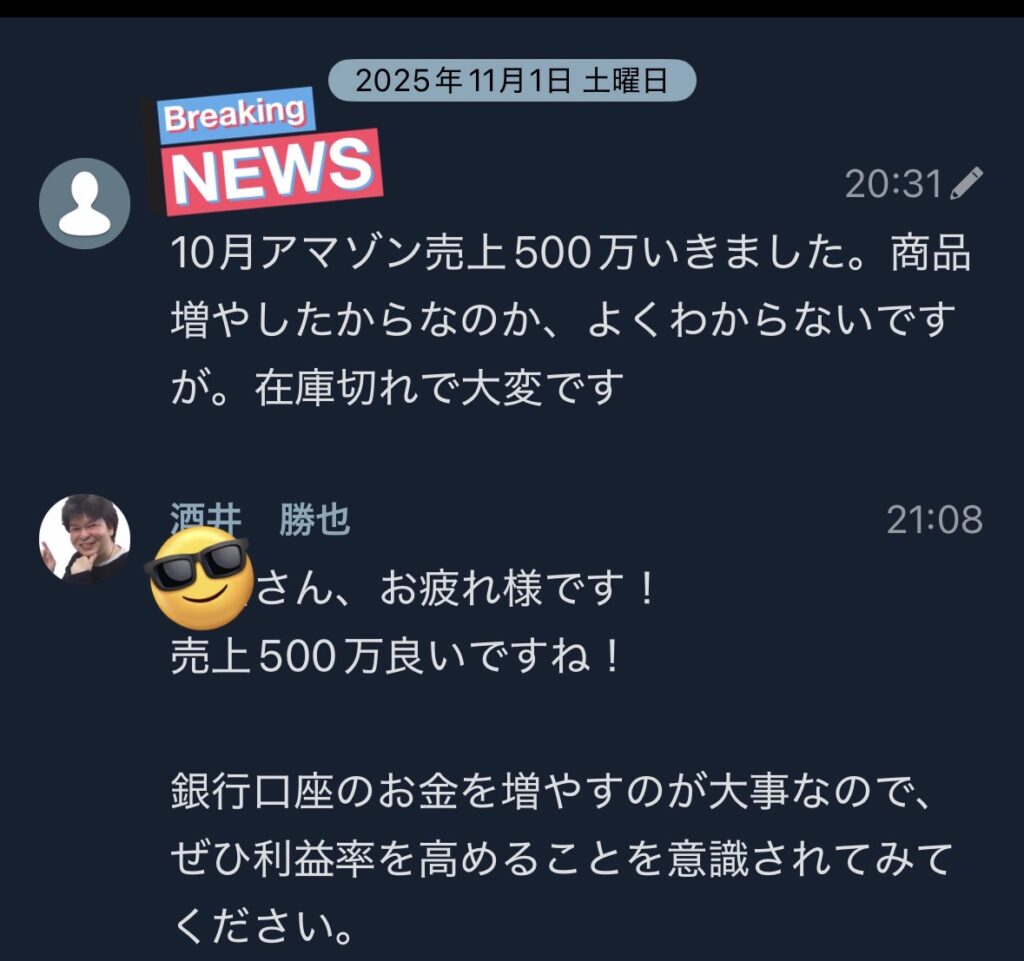The image size is (1024, 961).
Task: Open 酒井 勝也's profile photo
Action: pyautogui.click(x=84, y=539)
